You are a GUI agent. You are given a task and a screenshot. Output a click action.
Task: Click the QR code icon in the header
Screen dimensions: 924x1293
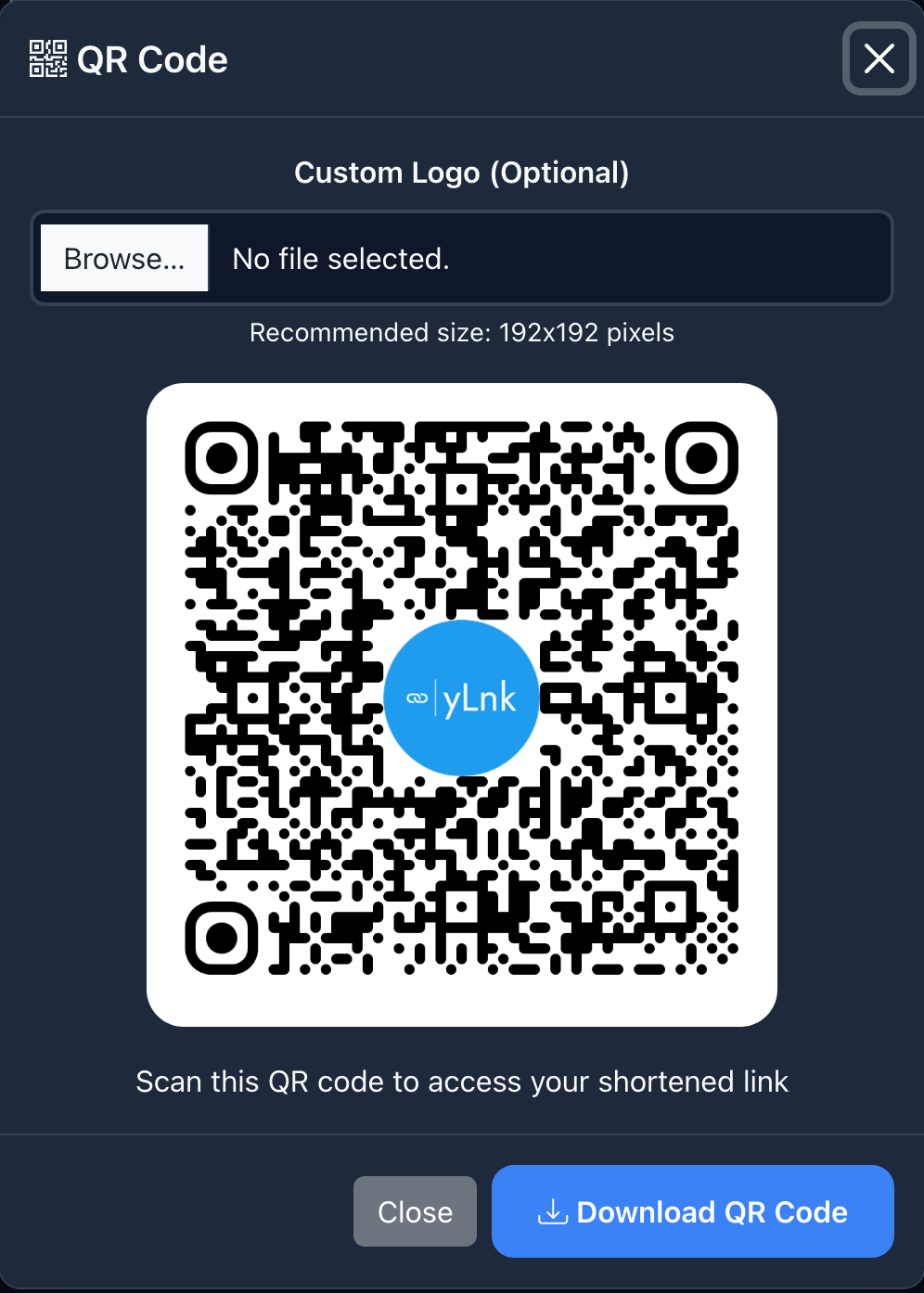point(46,58)
